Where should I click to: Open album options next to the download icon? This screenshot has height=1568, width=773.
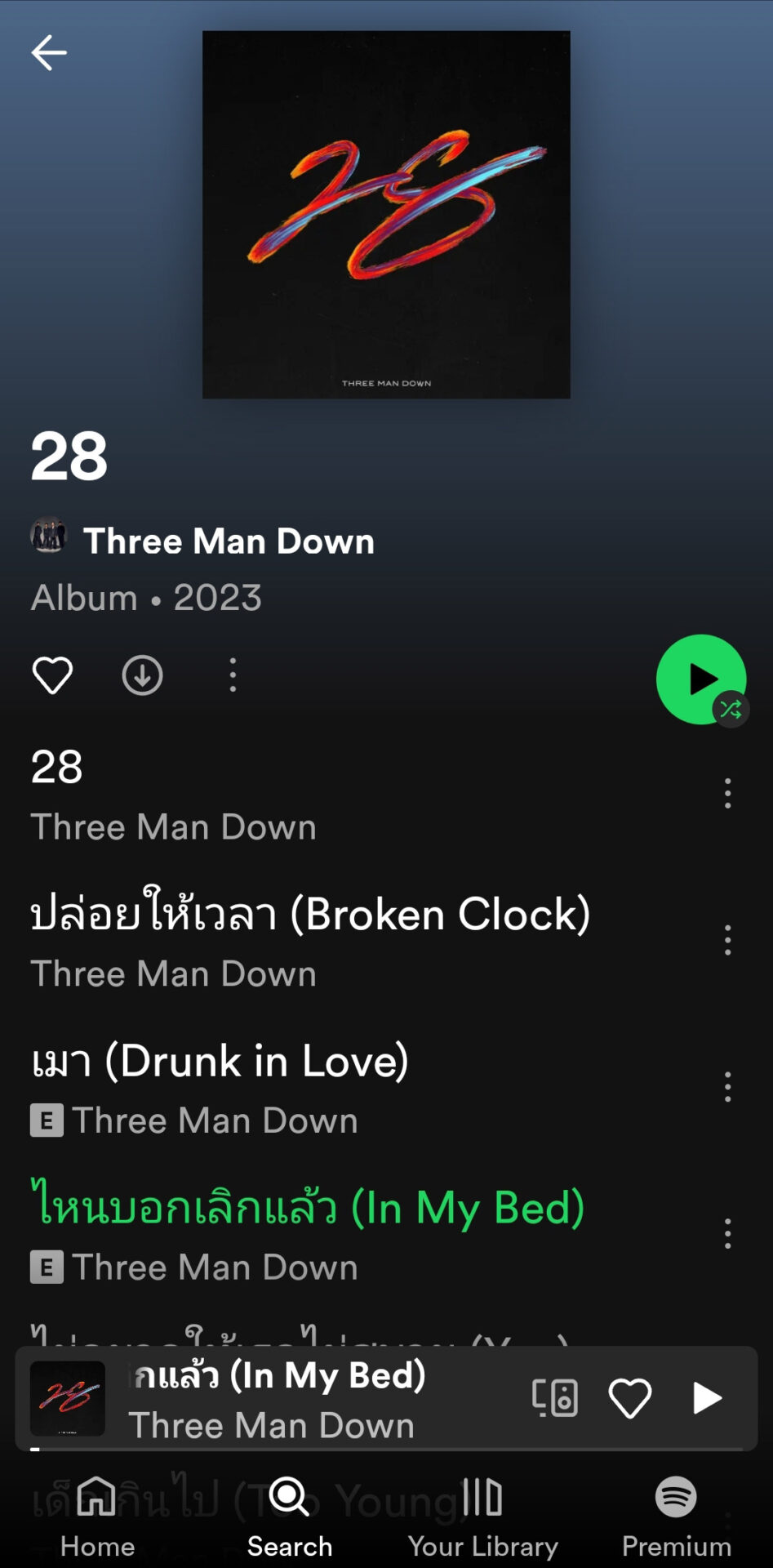233,675
